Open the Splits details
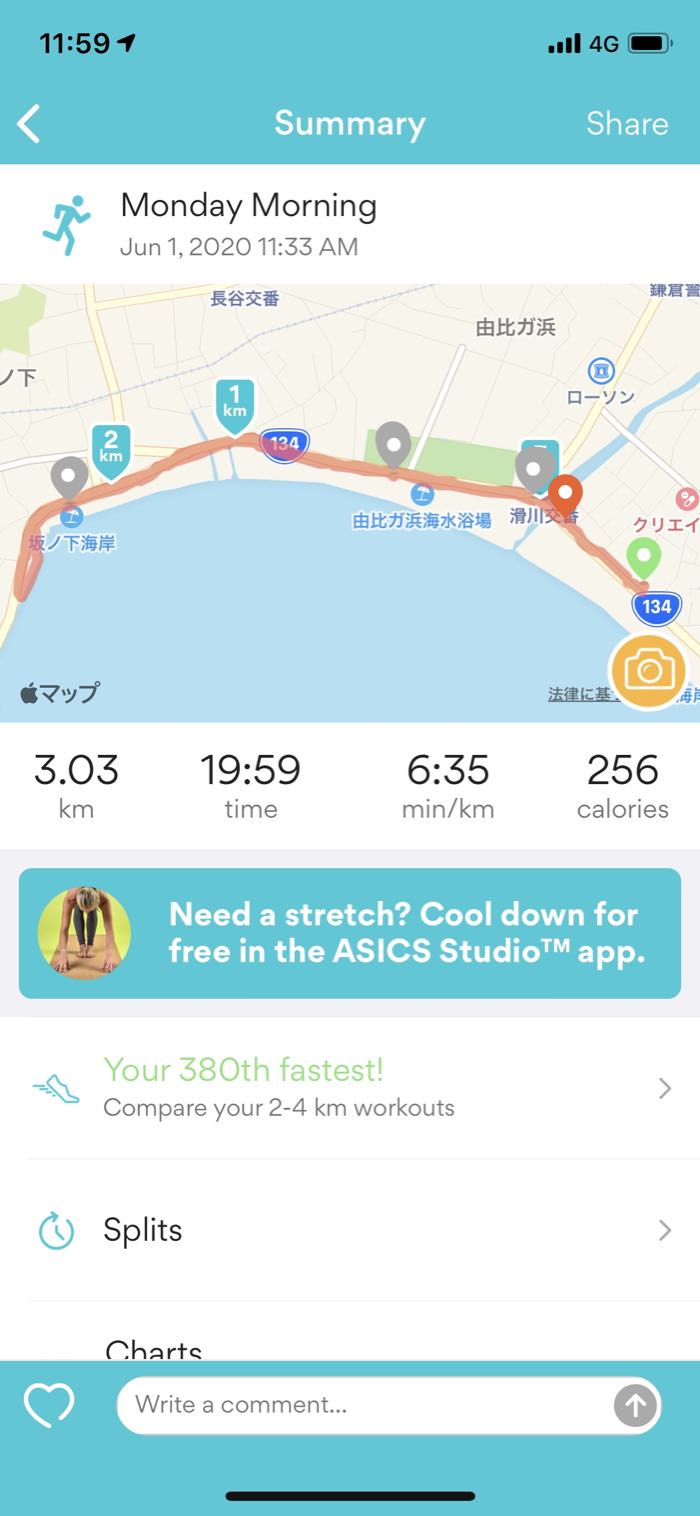This screenshot has height=1516, width=700. tap(350, 1230)
